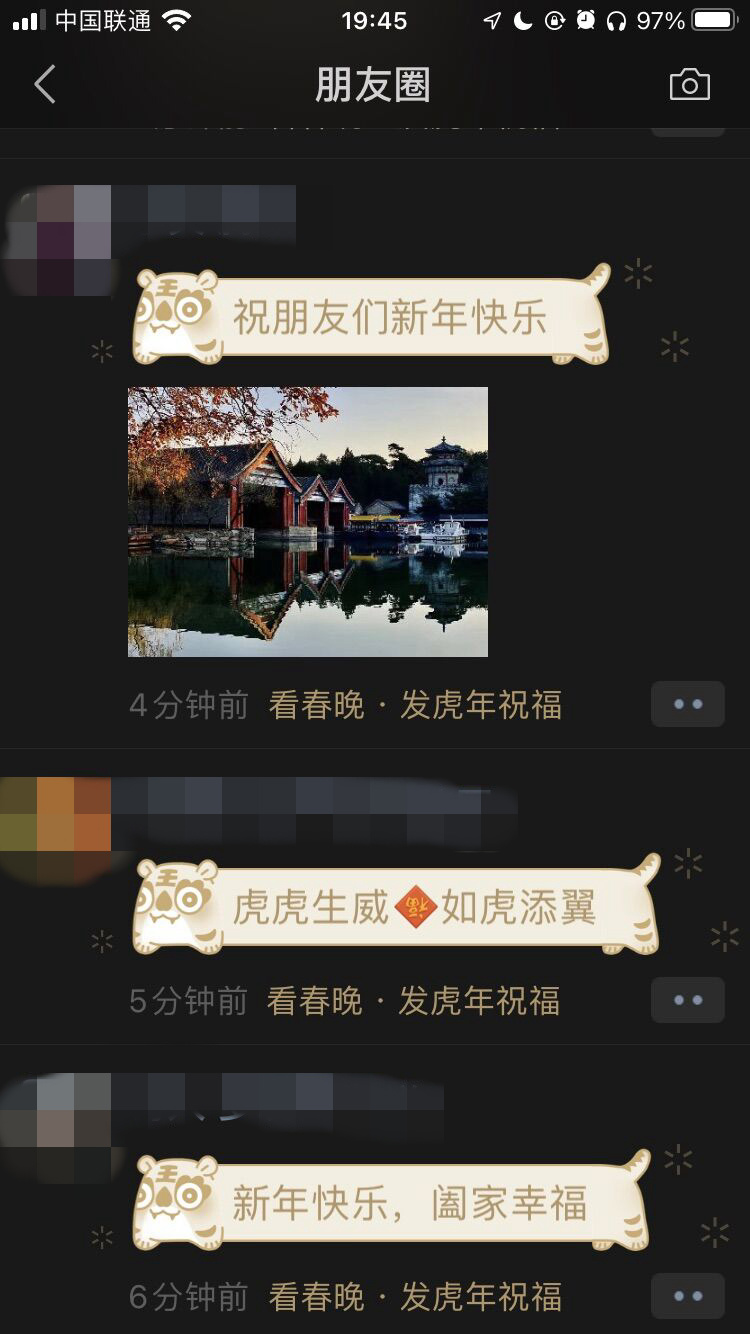Open the lakeside pavilion photo
750x1334 pixels.
pyautogui.click(x=308, y=521)
